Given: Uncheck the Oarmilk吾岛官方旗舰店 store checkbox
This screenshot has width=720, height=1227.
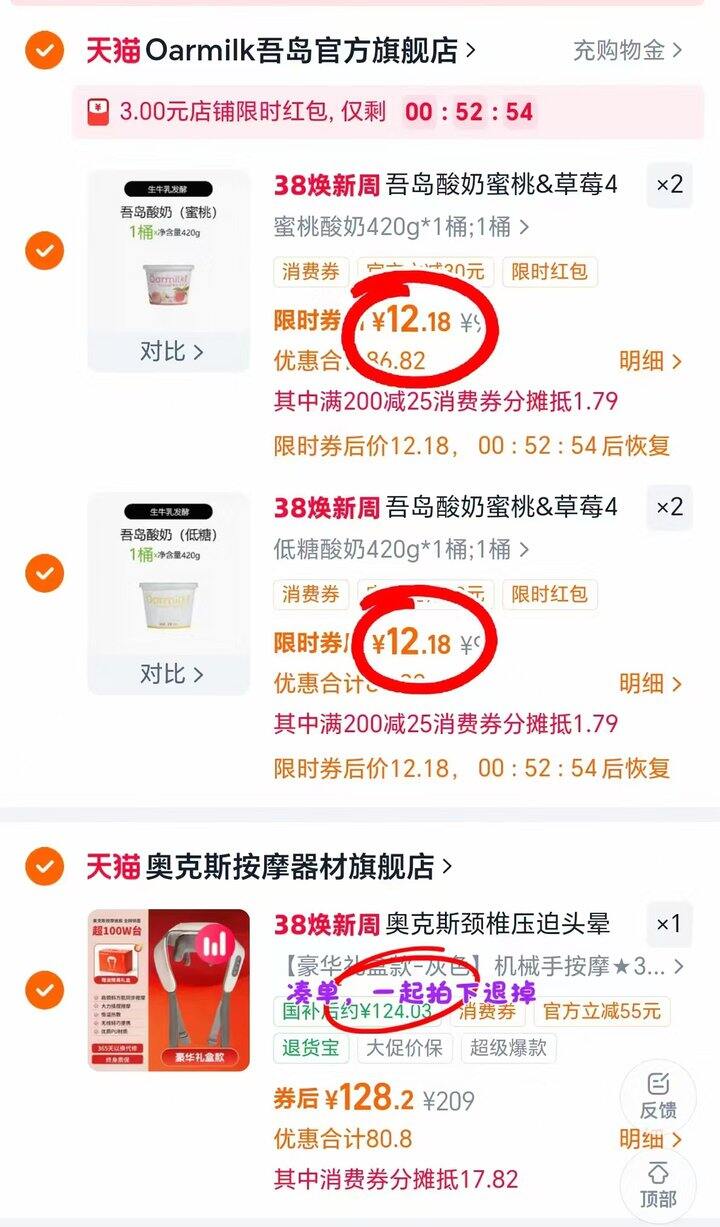Looking at the screenshot, I should pyautogui.click(x=44, y=50).
